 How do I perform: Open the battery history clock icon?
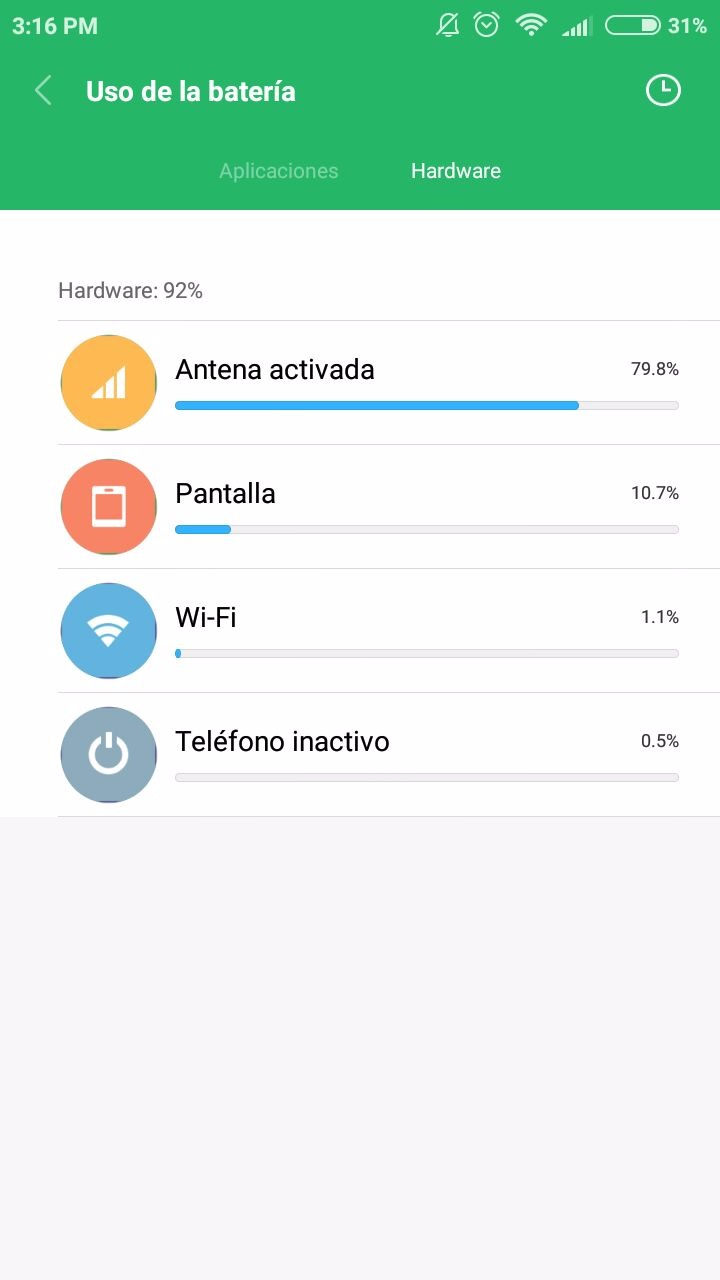click(x=662, y=91)
